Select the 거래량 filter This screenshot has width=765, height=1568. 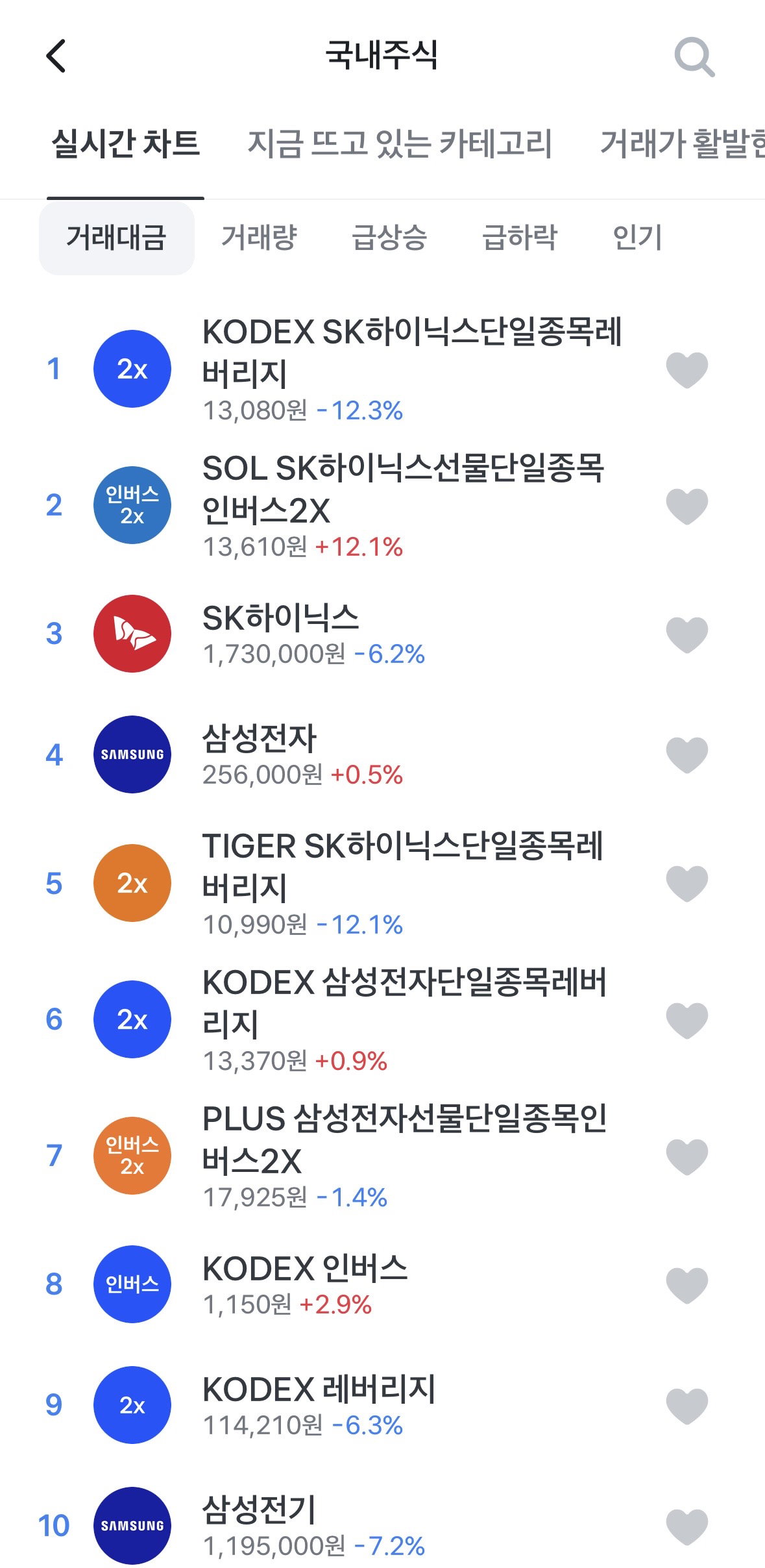point(259,237)
